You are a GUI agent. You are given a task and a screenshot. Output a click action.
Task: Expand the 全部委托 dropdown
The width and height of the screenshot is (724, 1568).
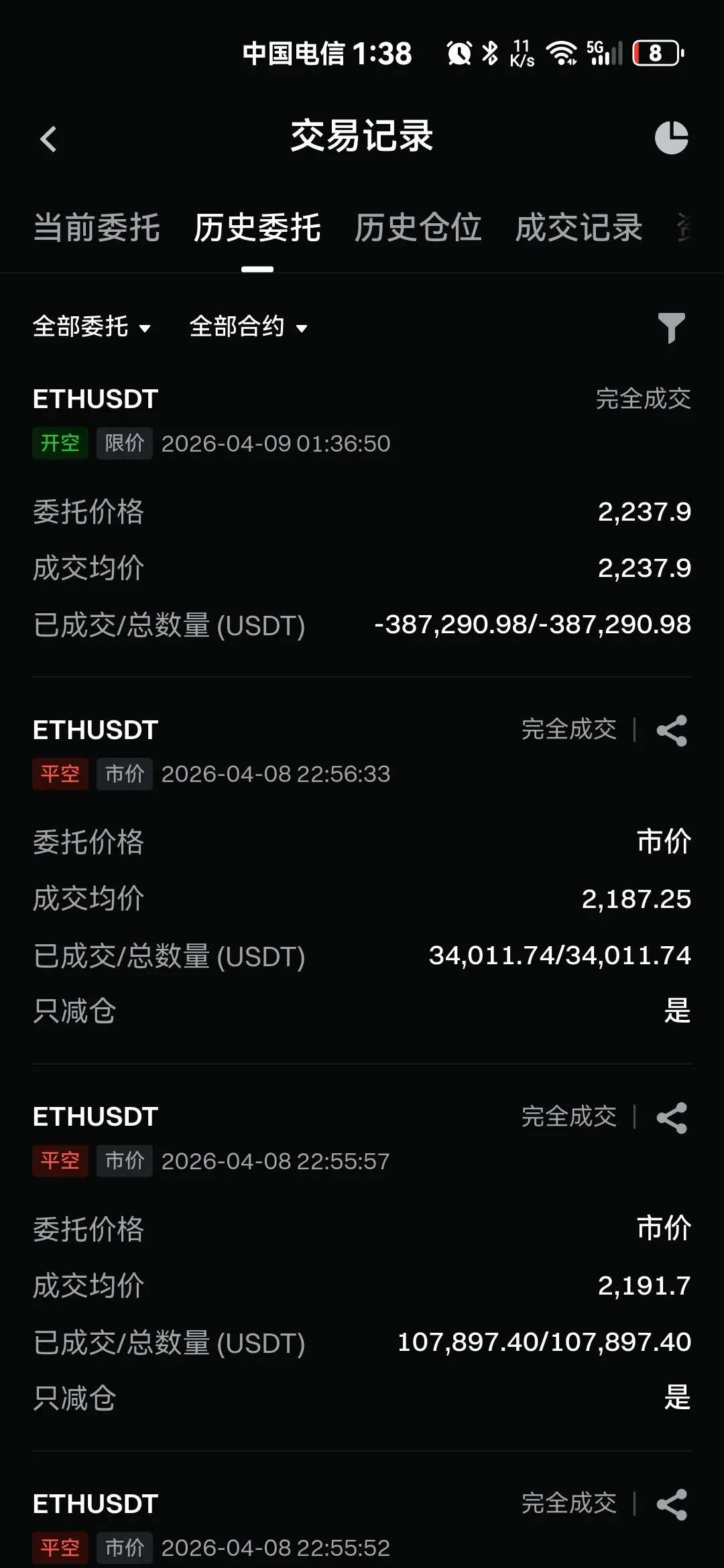92,327
